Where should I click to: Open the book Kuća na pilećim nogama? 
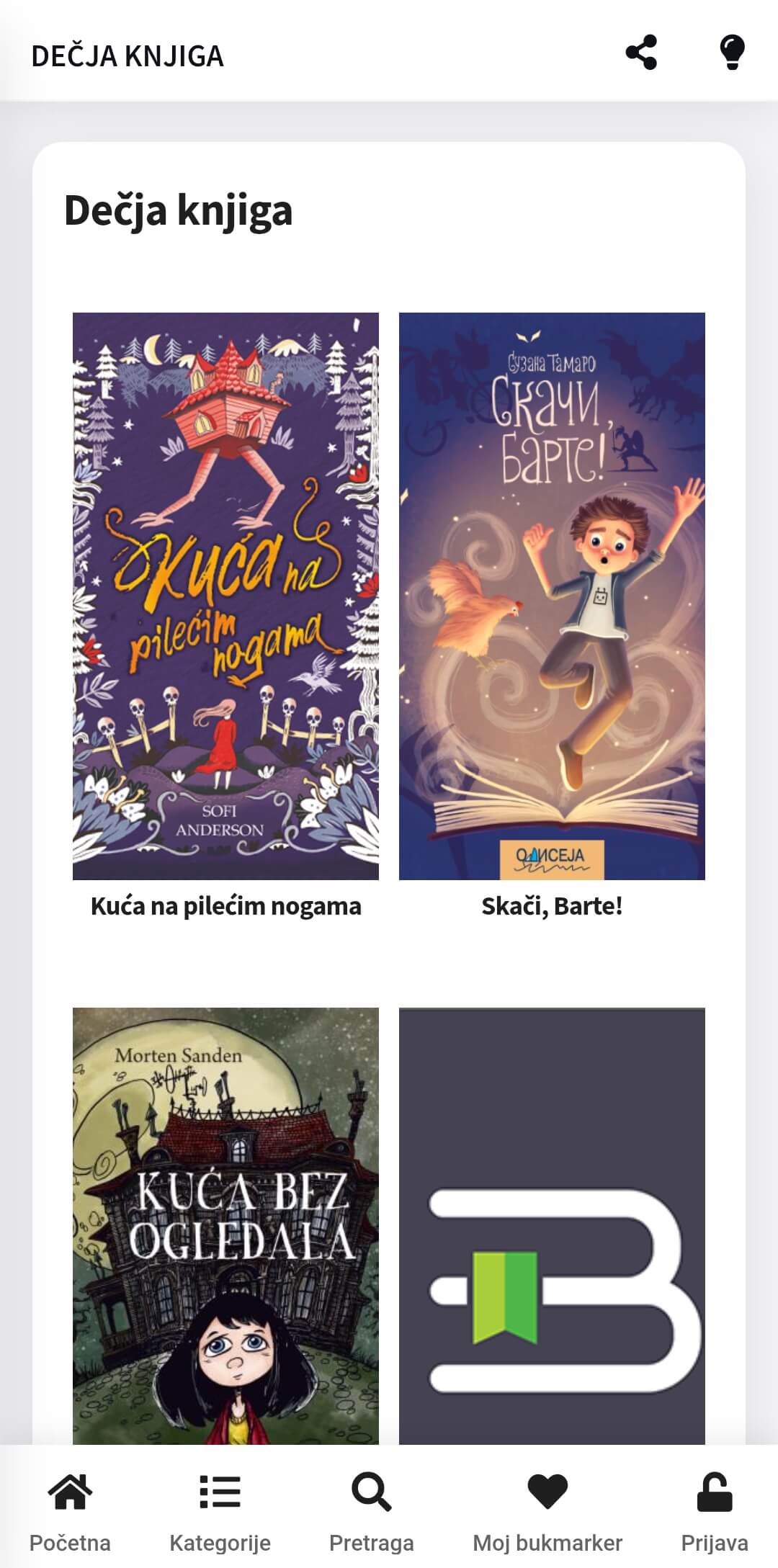(x=225, y=596)
